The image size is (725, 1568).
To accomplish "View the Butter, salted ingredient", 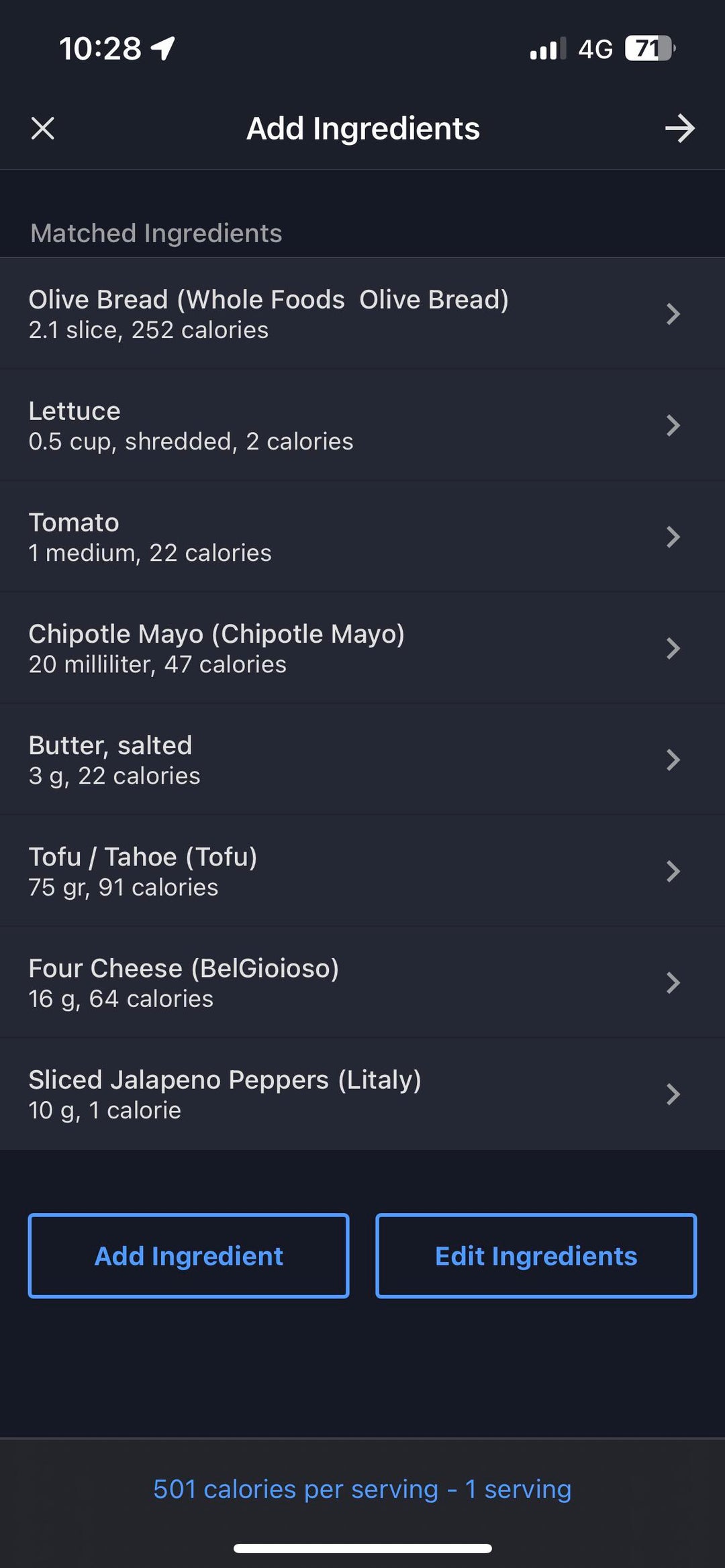I will point(362,760).
